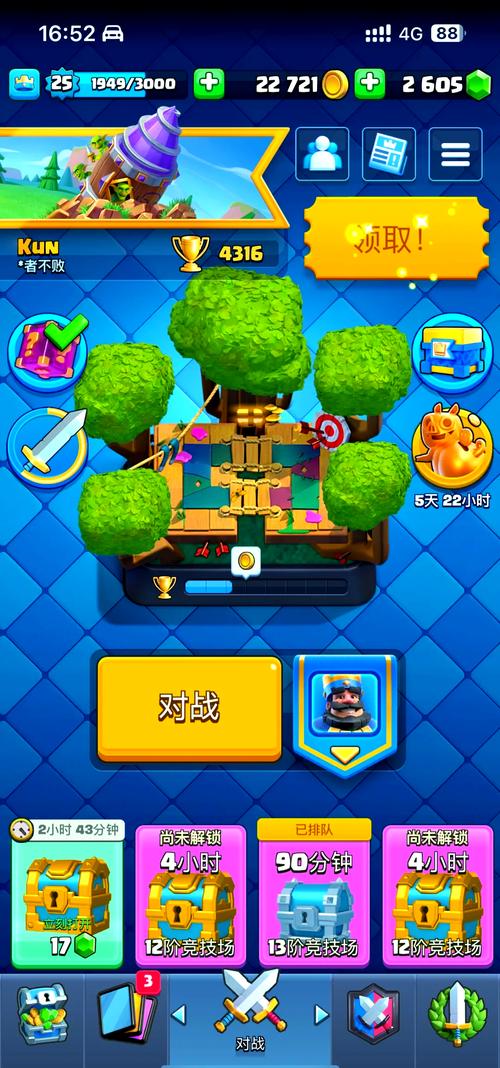Open the chest unlocking in 2小时 43分钟
The image size is (500, 1068).
(x=67, y=893)
